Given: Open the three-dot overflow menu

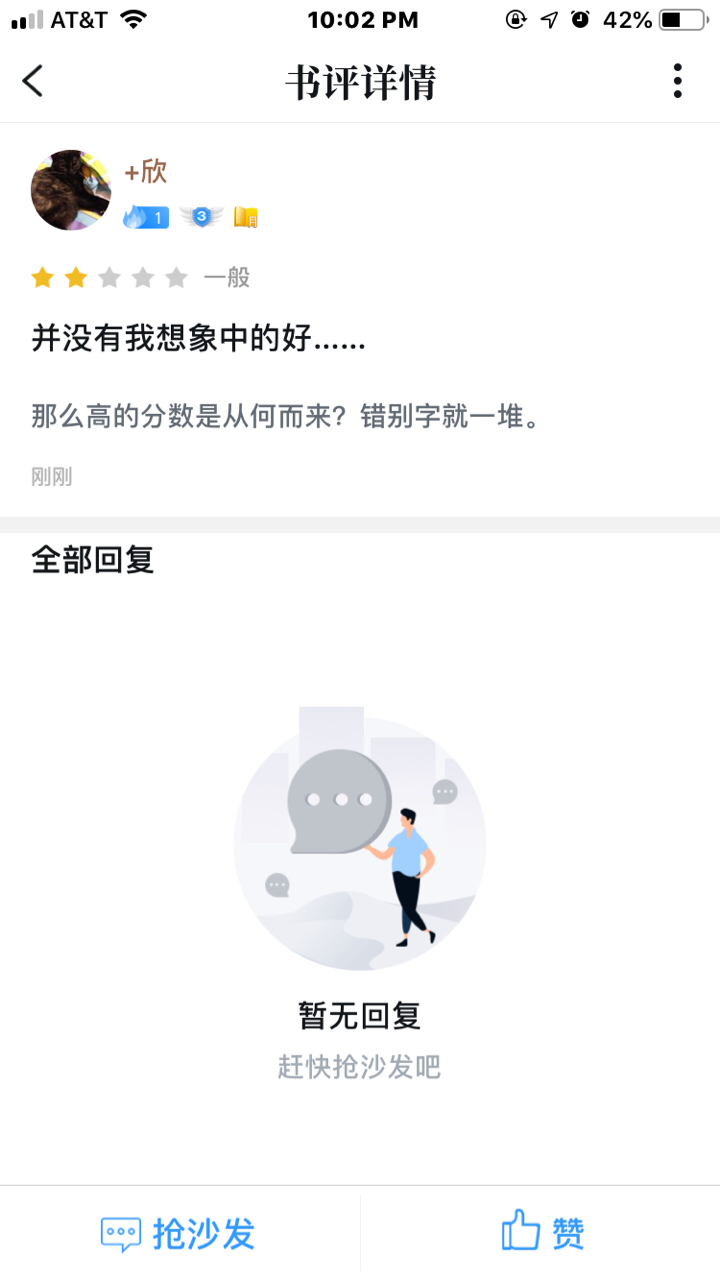Looking at the screenshot, I should point(677,81).
